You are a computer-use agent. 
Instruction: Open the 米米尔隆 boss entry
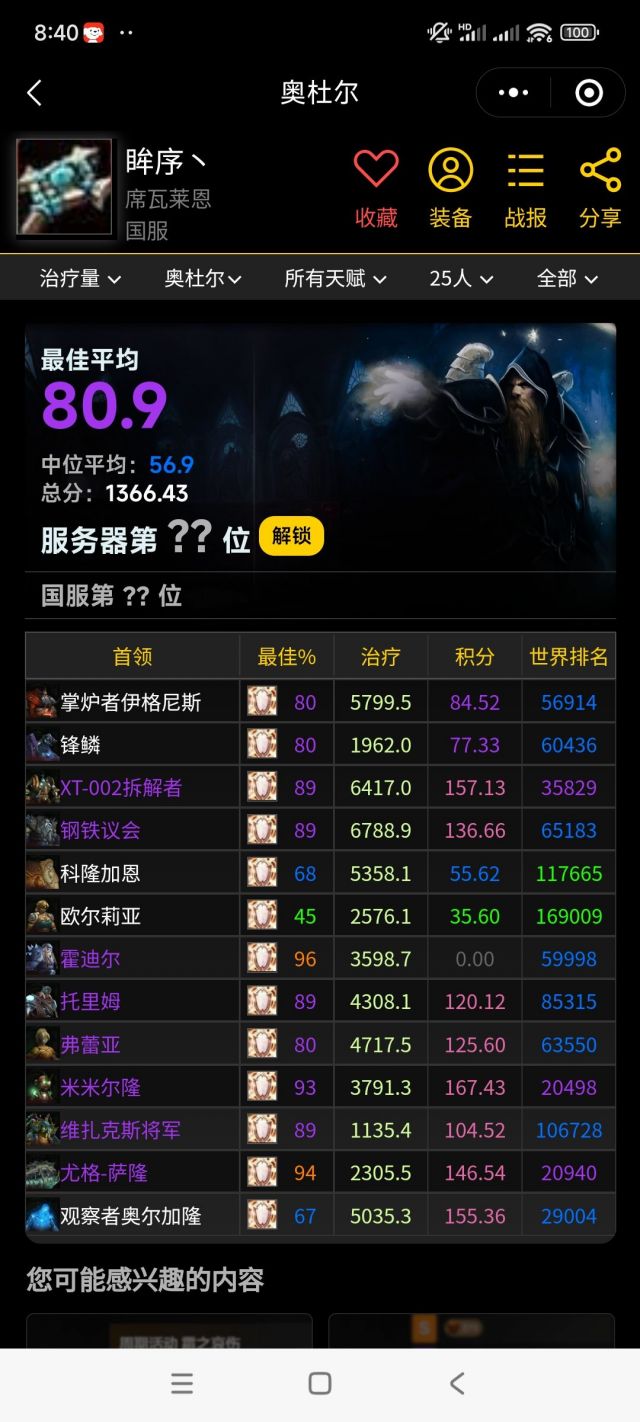click(100, 1088)
